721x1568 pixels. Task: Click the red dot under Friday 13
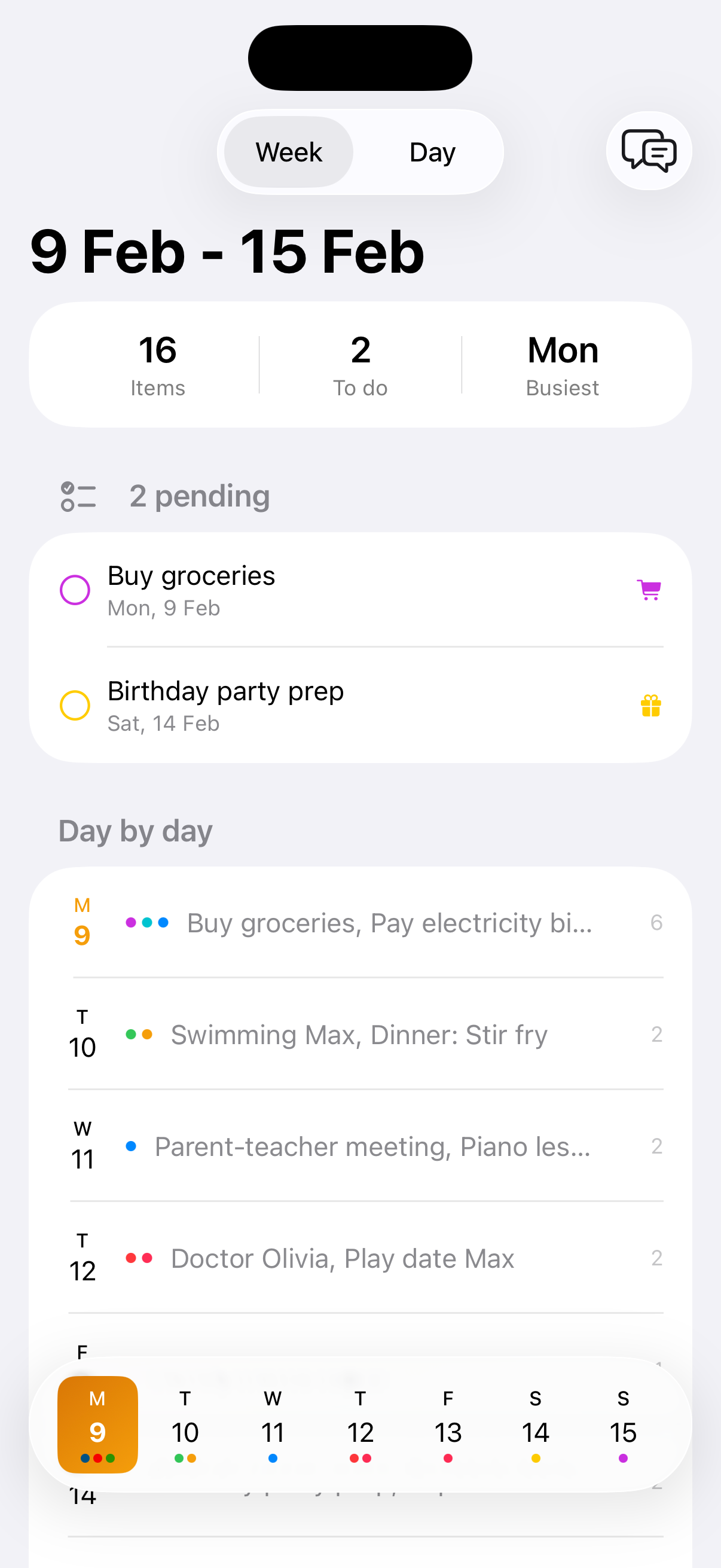(448, 1458)
